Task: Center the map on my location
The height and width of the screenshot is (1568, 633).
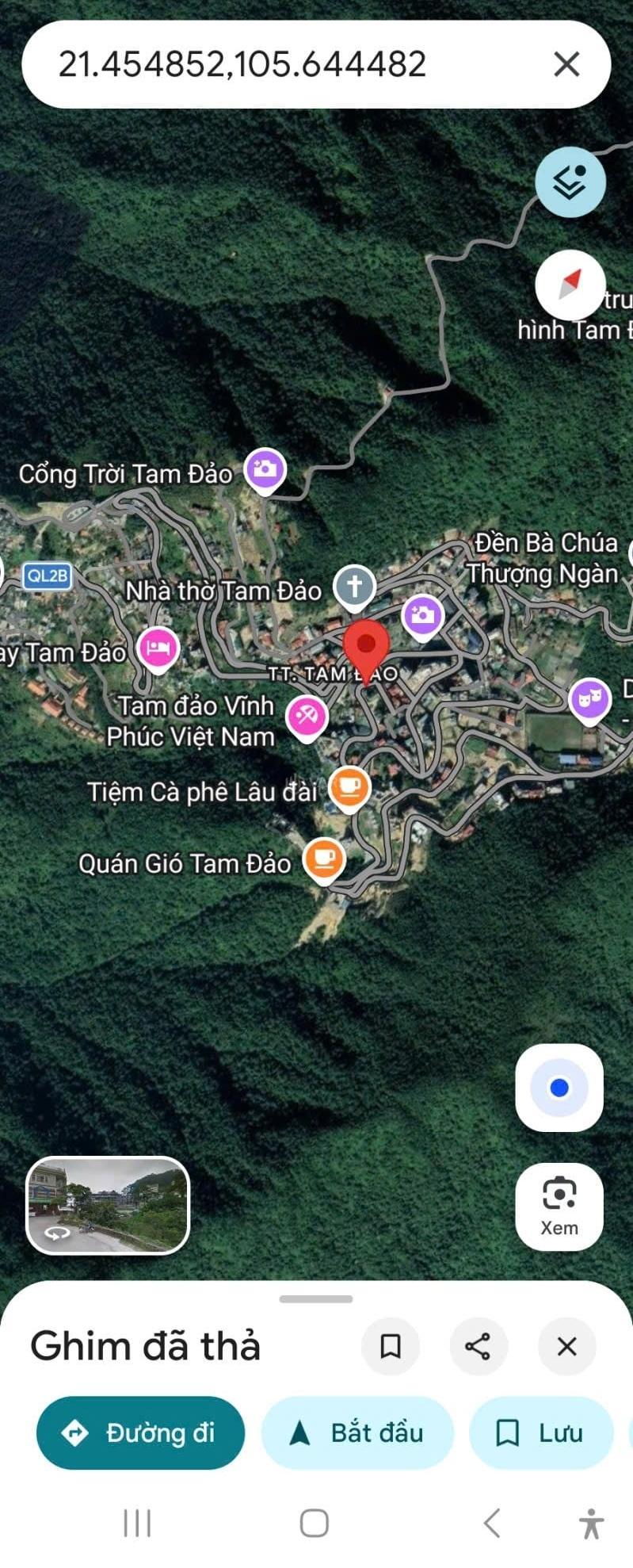Action: coord(559,1088)
